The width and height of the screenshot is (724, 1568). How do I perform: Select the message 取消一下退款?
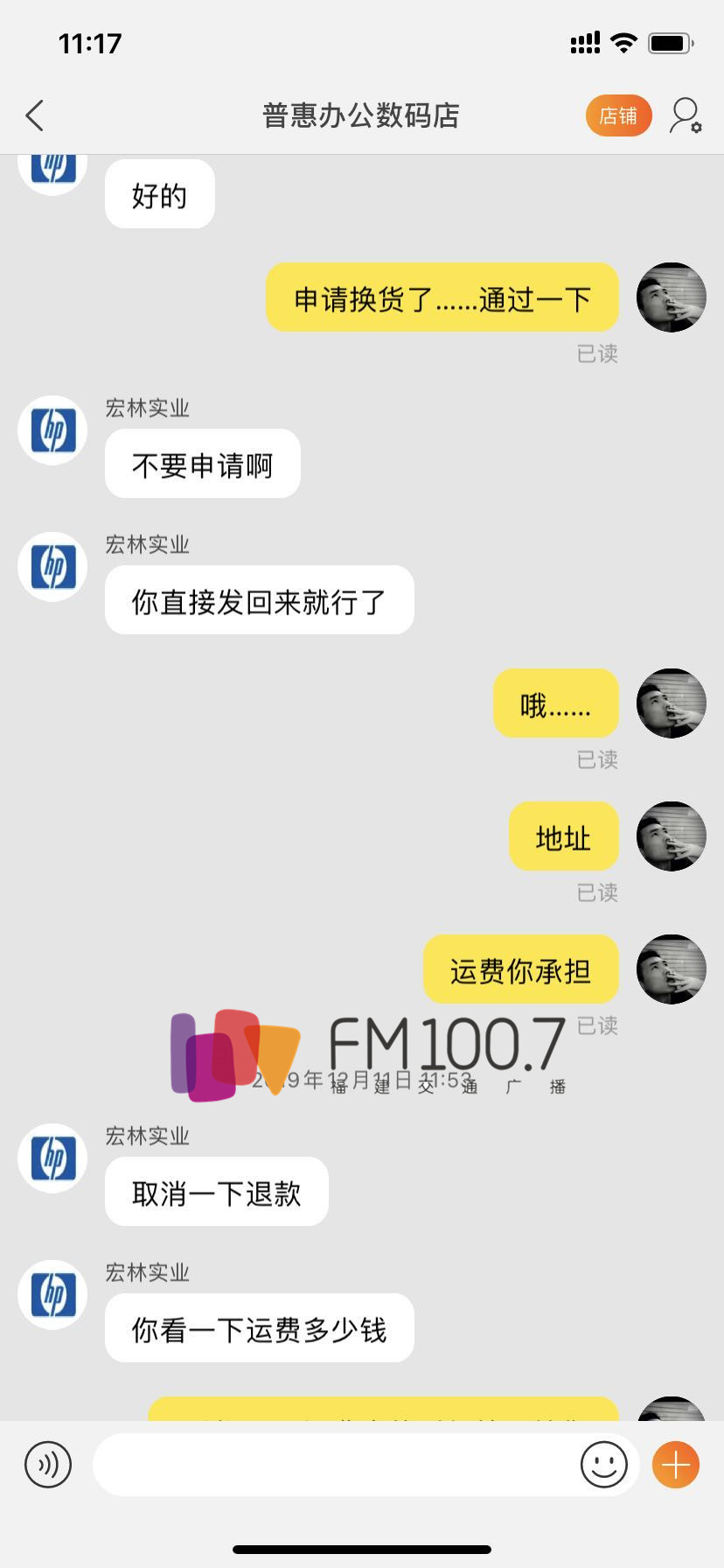(216, 1191)
